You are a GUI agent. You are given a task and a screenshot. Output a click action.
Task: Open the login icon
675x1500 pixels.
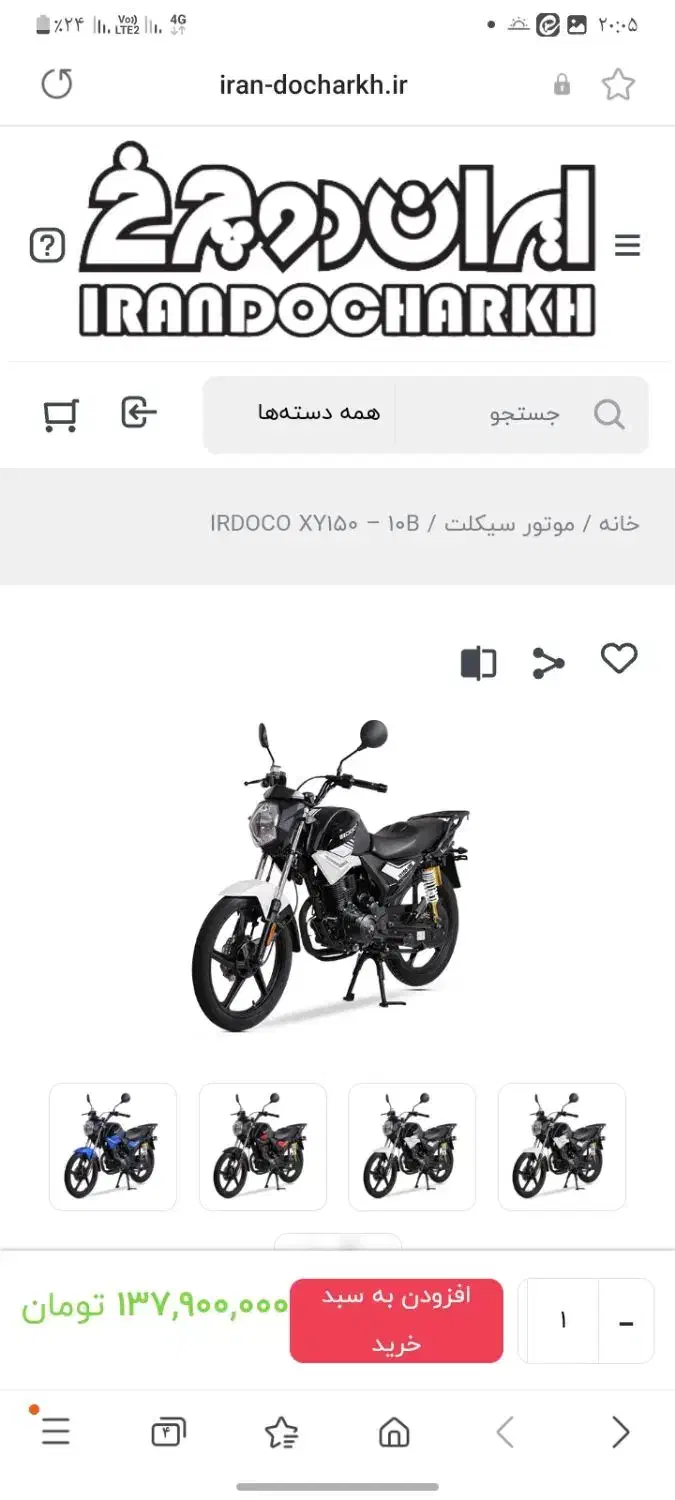tap(139, 412)
